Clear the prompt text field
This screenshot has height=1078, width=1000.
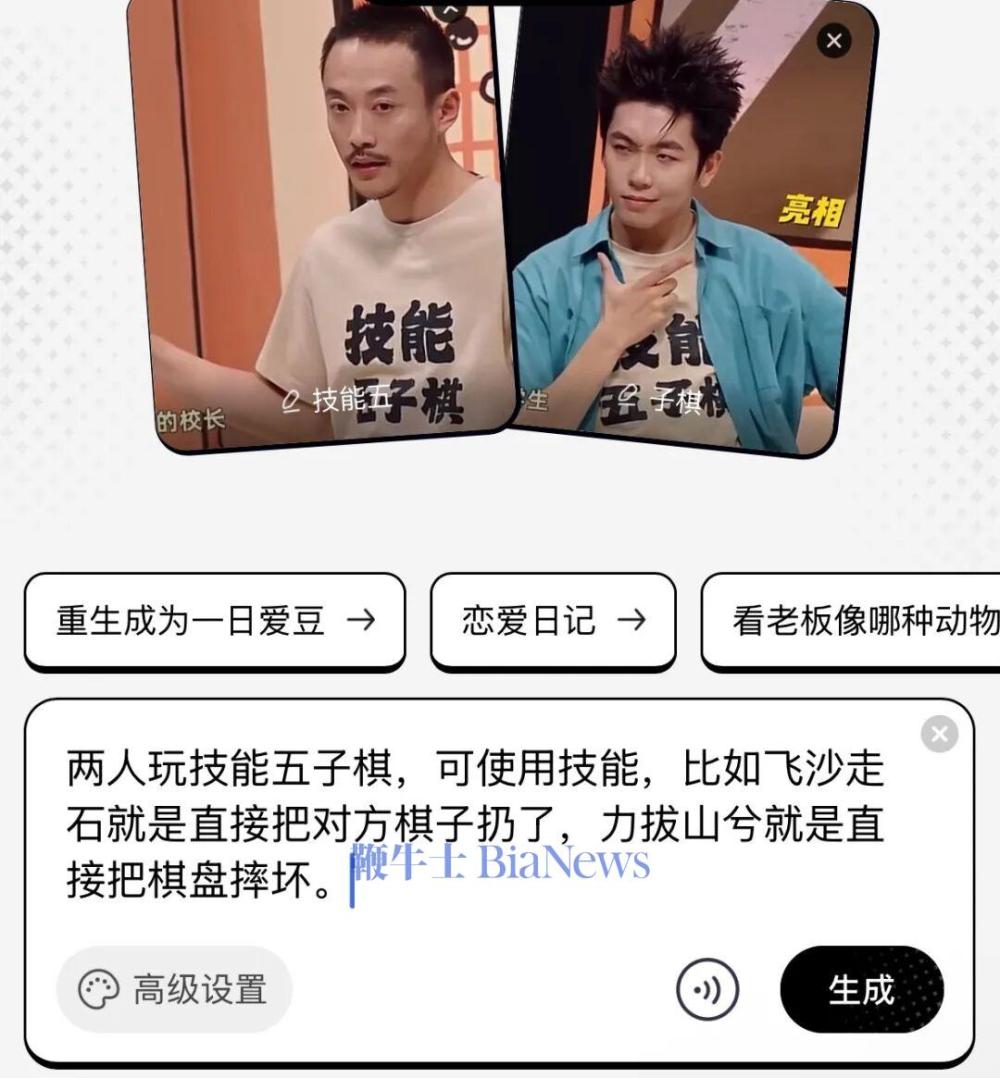tap(939, 735)
